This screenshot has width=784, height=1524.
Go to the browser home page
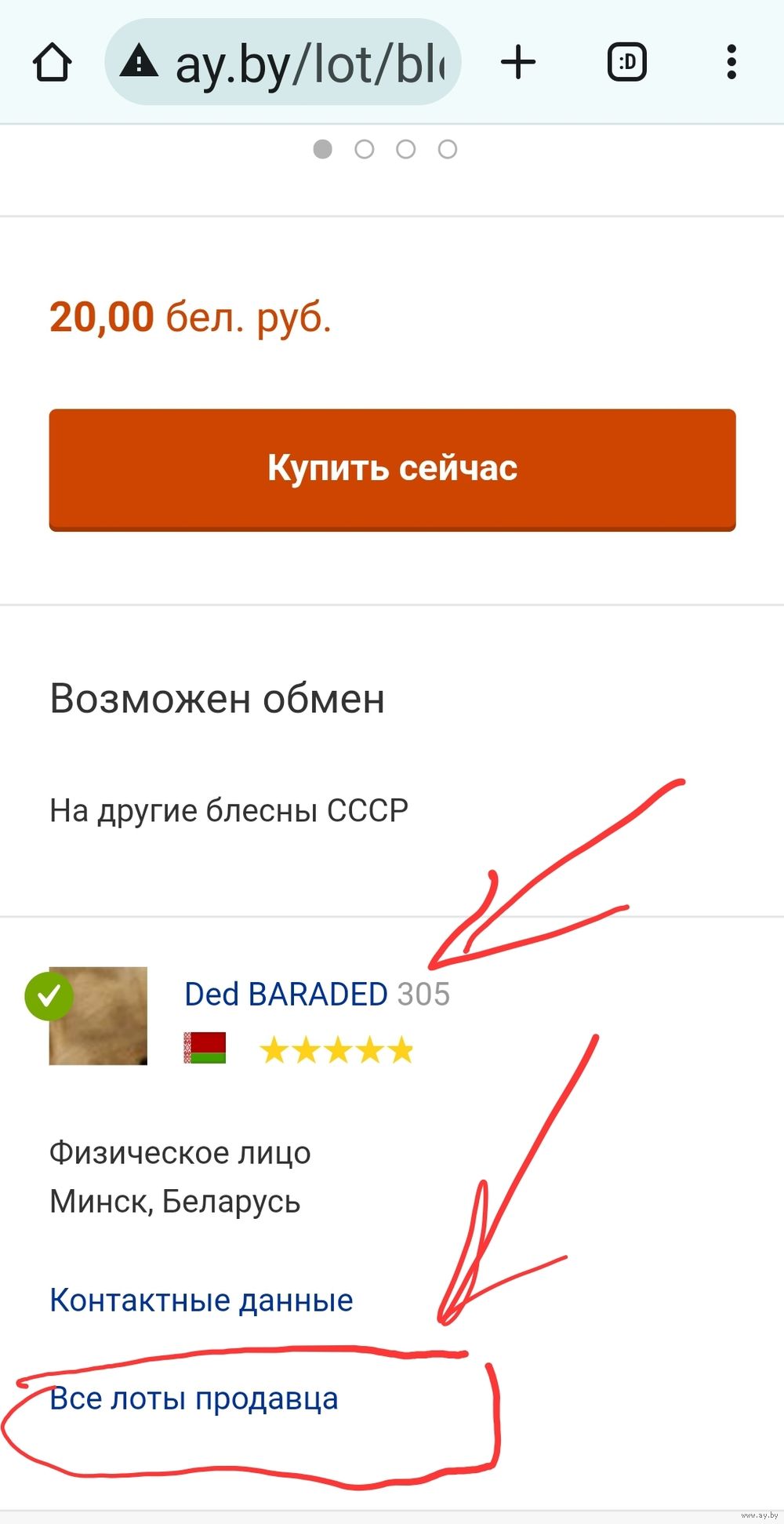[x=53, y=63]
